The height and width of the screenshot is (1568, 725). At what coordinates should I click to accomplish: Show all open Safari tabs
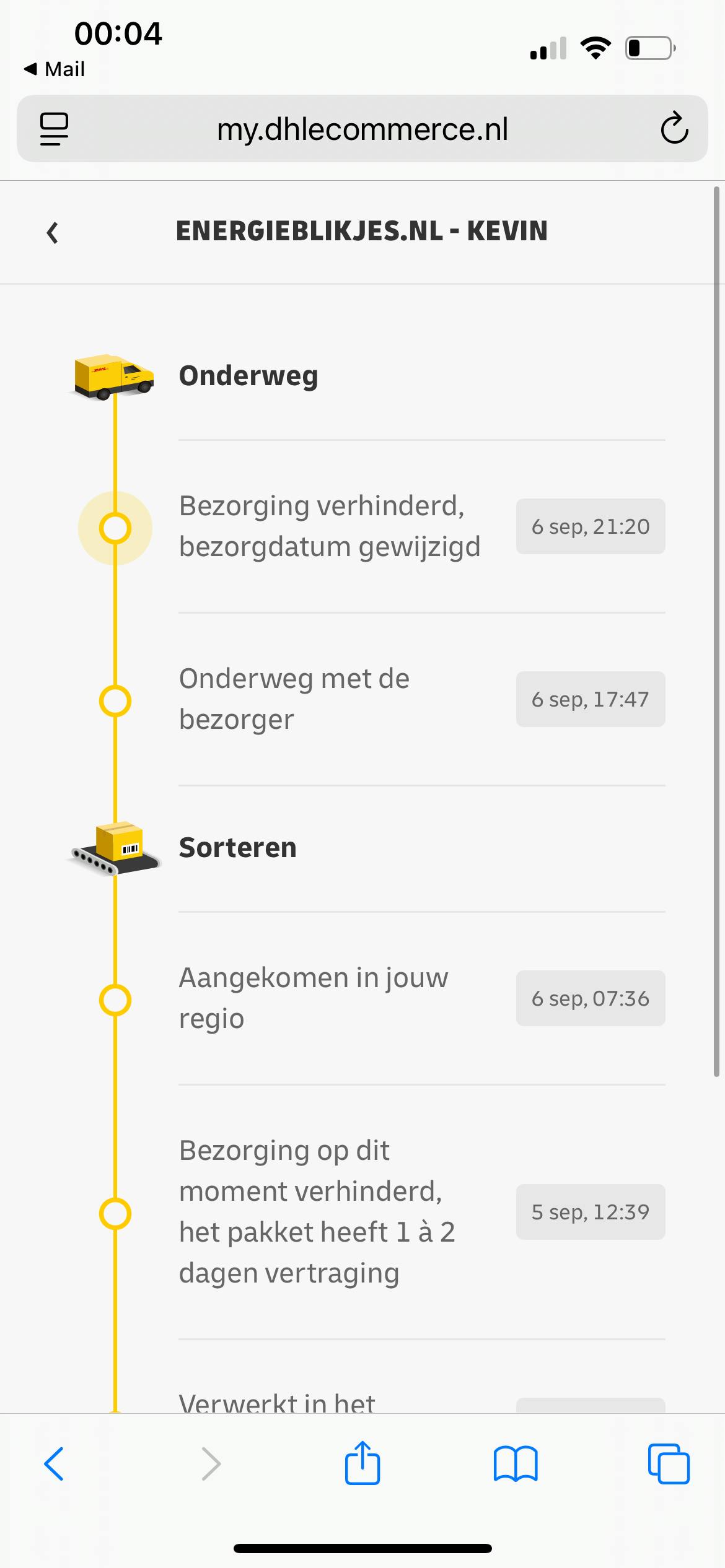(669, 1464)
